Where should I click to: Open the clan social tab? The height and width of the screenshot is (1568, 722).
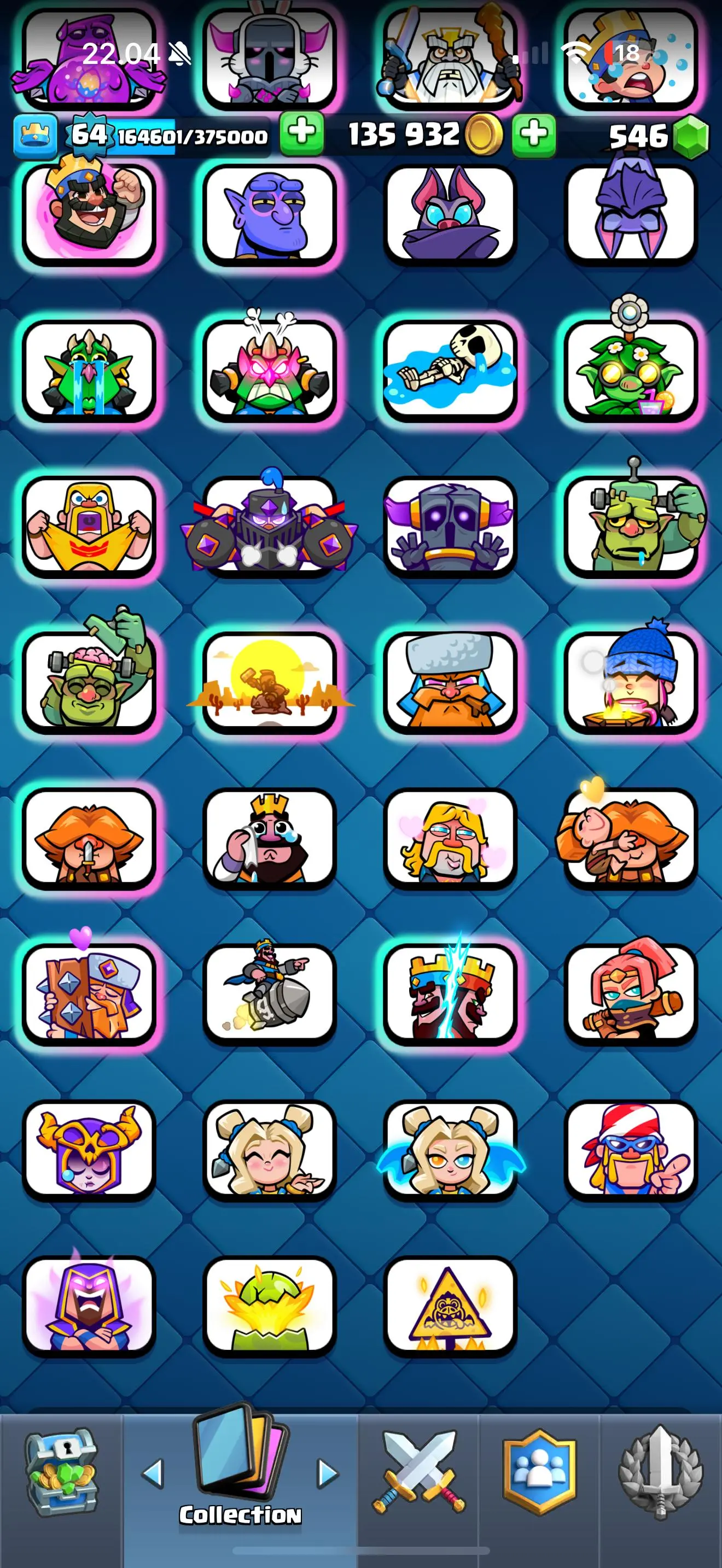click(539, 1473)
